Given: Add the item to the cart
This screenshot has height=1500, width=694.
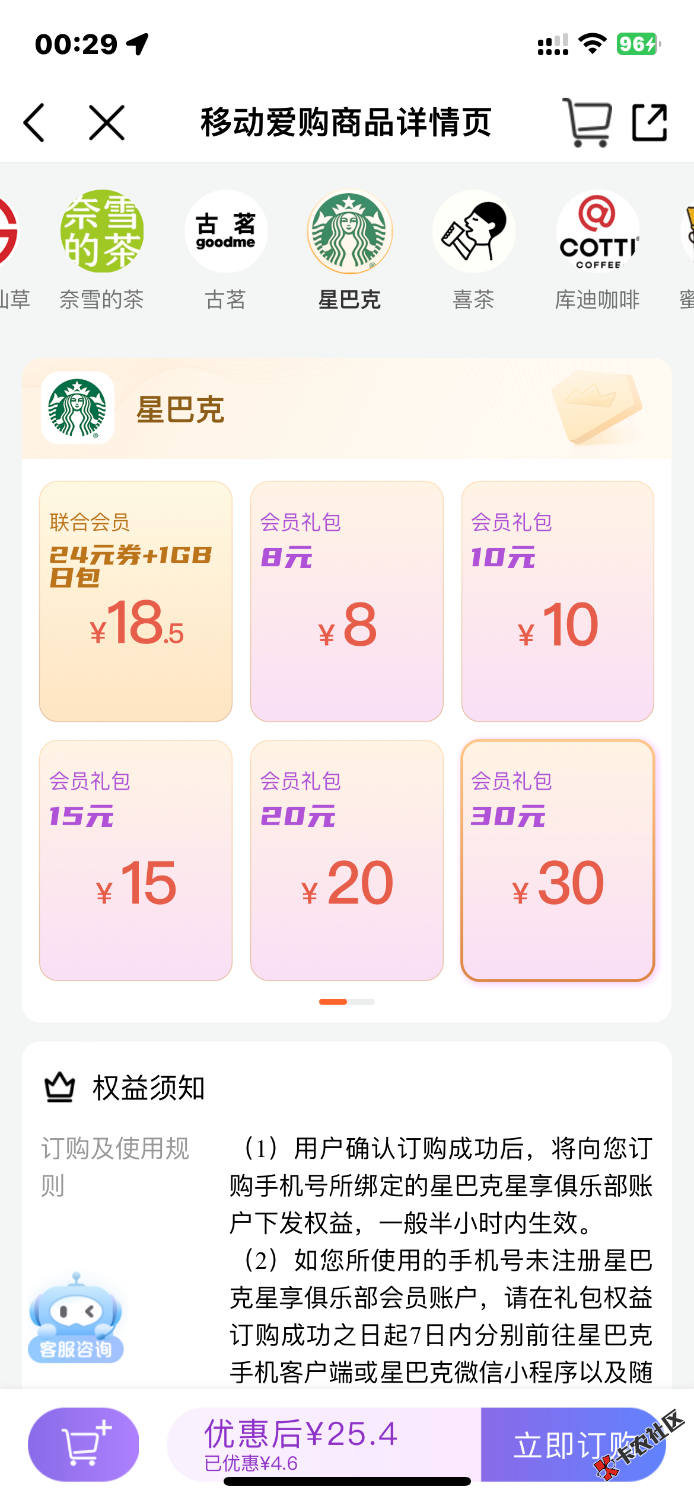Looking at the screenshot, I should pos(84,1444).
